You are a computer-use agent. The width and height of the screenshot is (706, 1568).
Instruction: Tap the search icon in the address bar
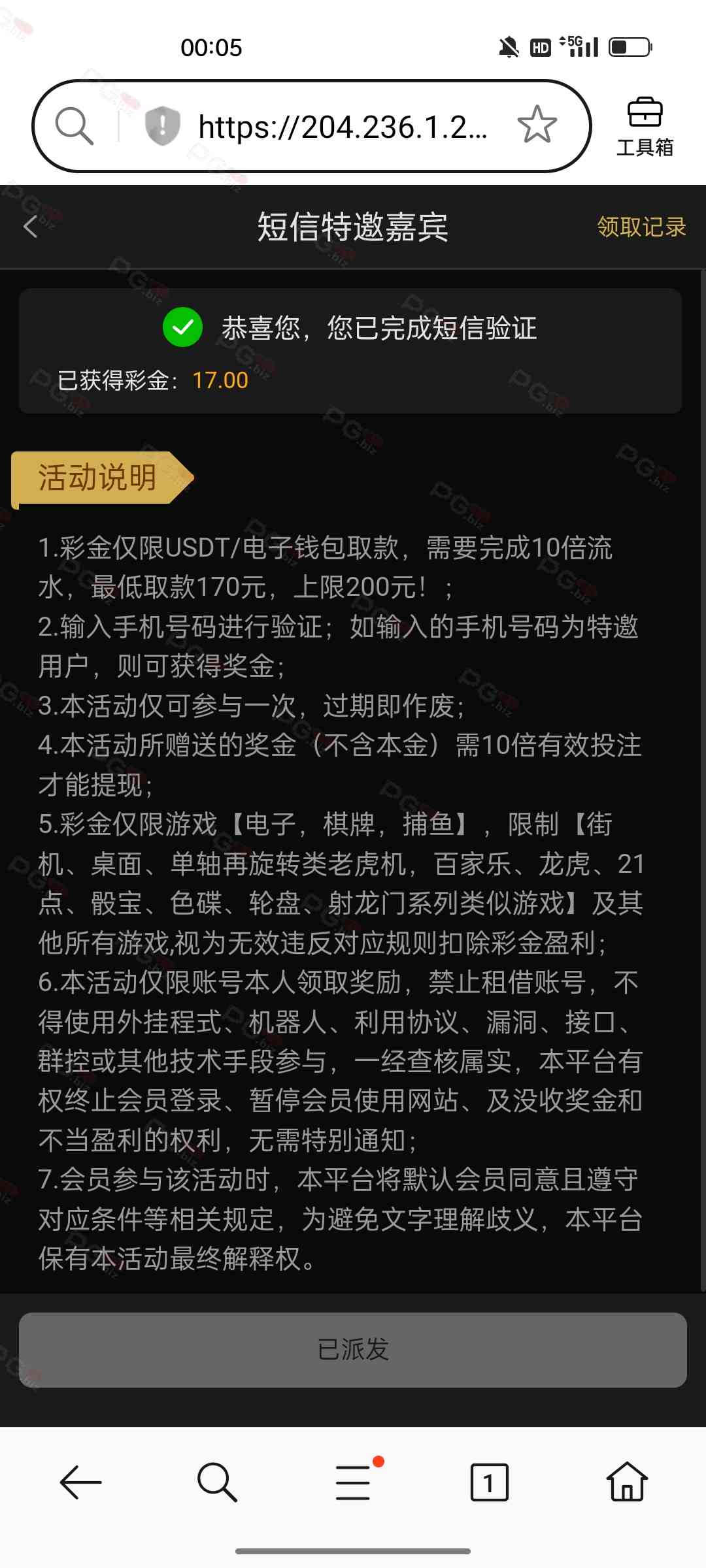point(74,125)
